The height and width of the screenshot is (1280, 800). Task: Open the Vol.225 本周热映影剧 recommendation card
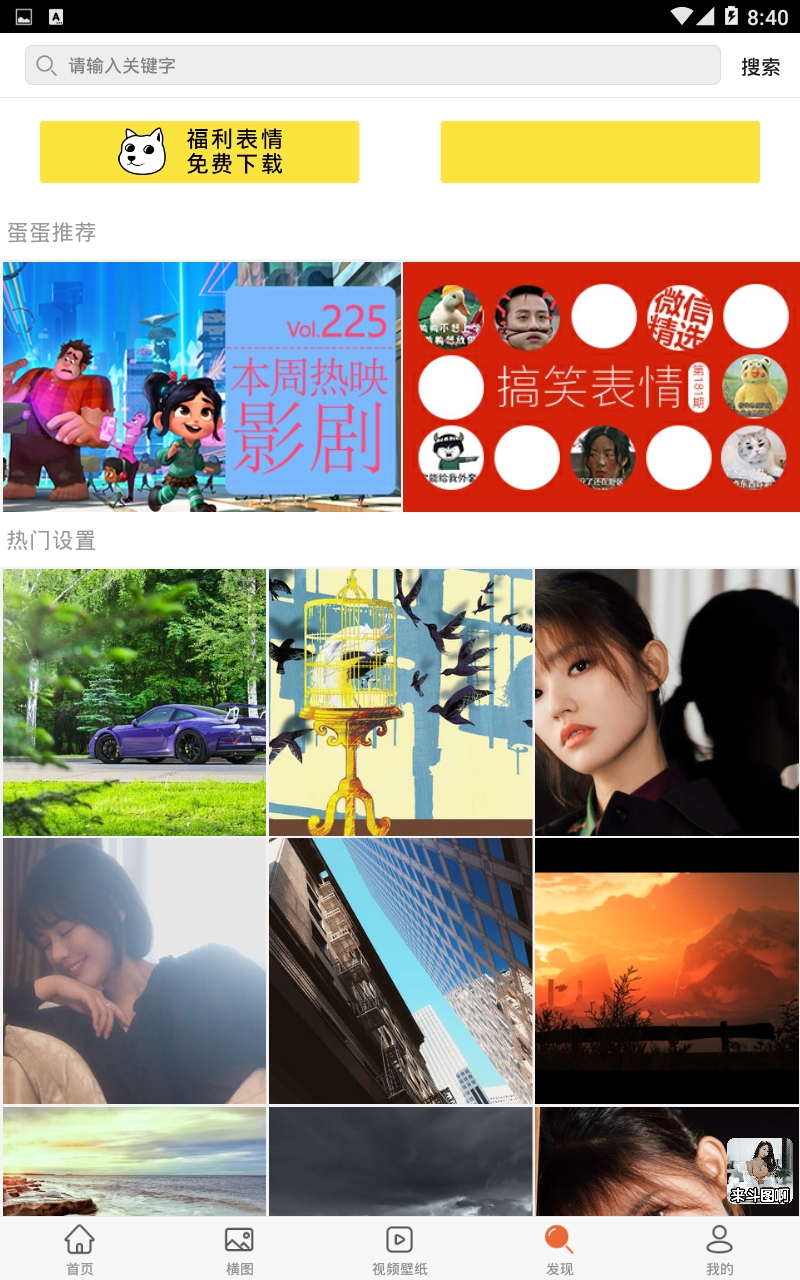click(202, 387)
